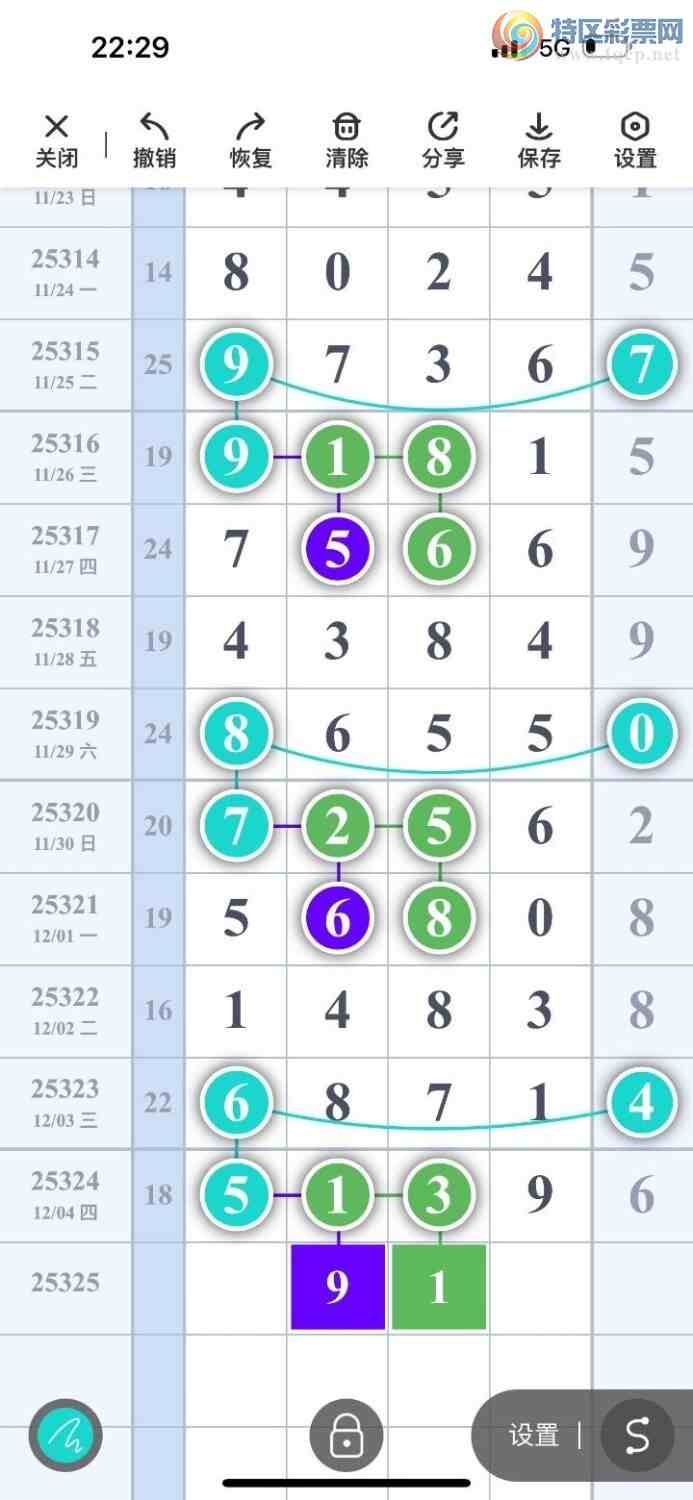Open settings in the bottom pill
The width and height of the screenshot is (693, 1500).
[534, 1436]
